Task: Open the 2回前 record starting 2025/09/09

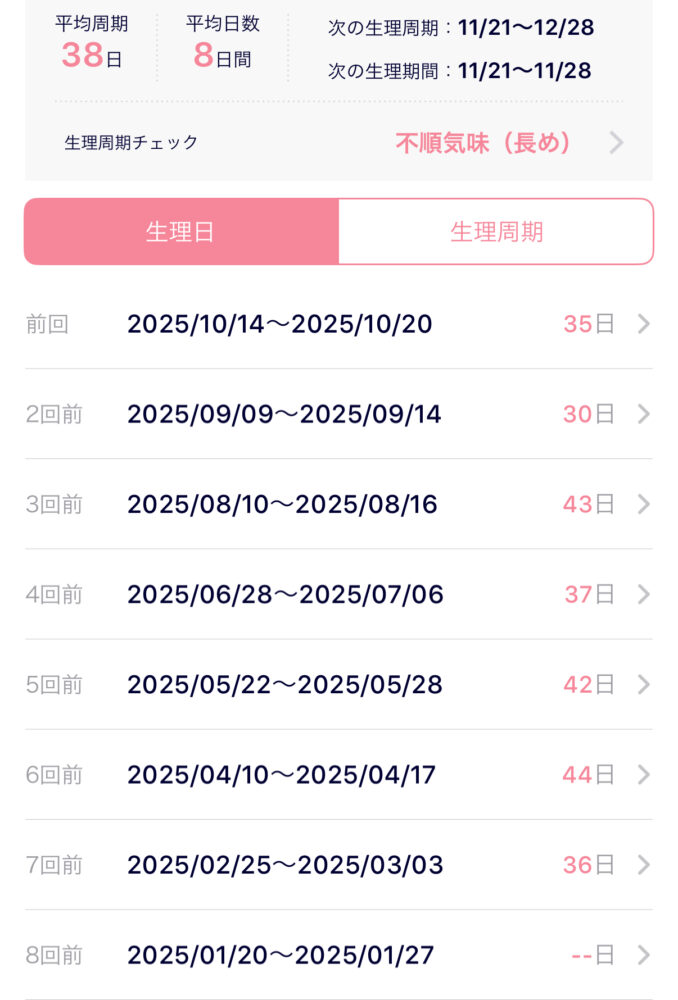Action: click(x=338, y=414)
